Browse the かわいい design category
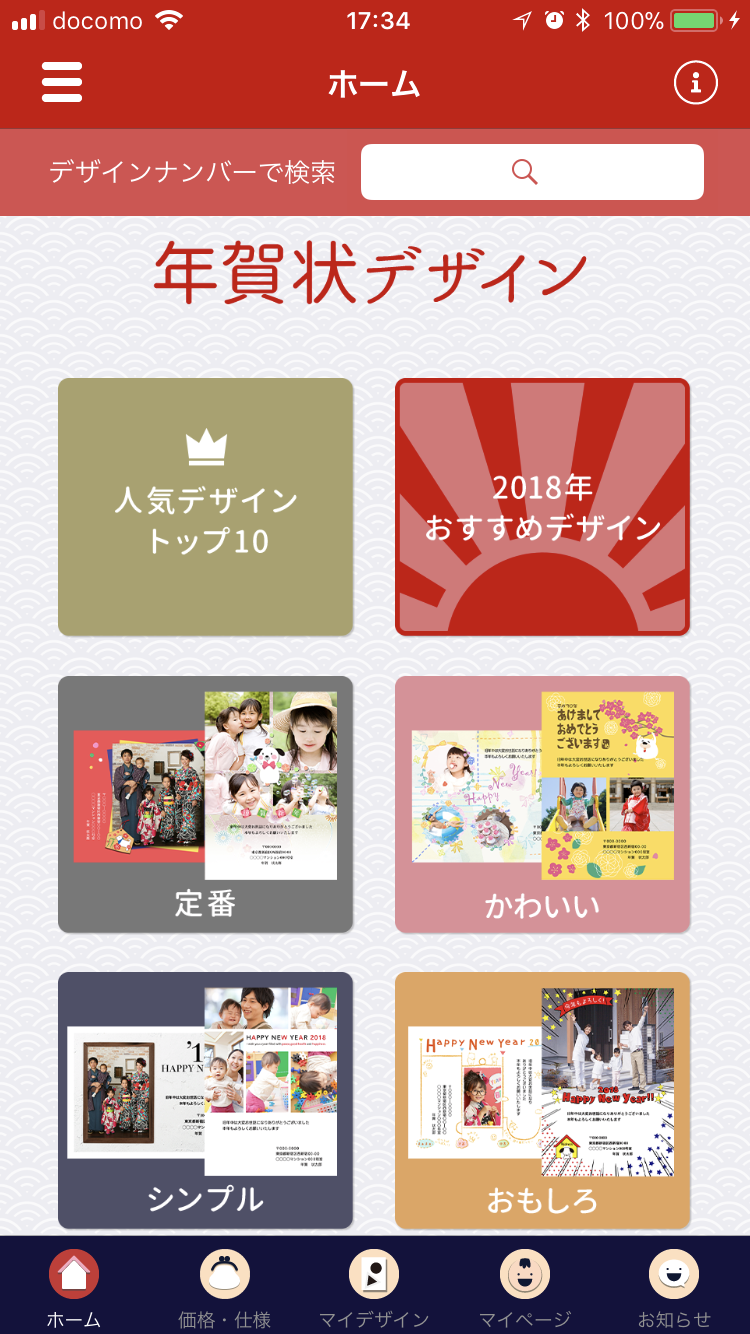Image resolution: width=750 pixels, height=1334 pixels. pyautogui.click(x=543, y=804)
